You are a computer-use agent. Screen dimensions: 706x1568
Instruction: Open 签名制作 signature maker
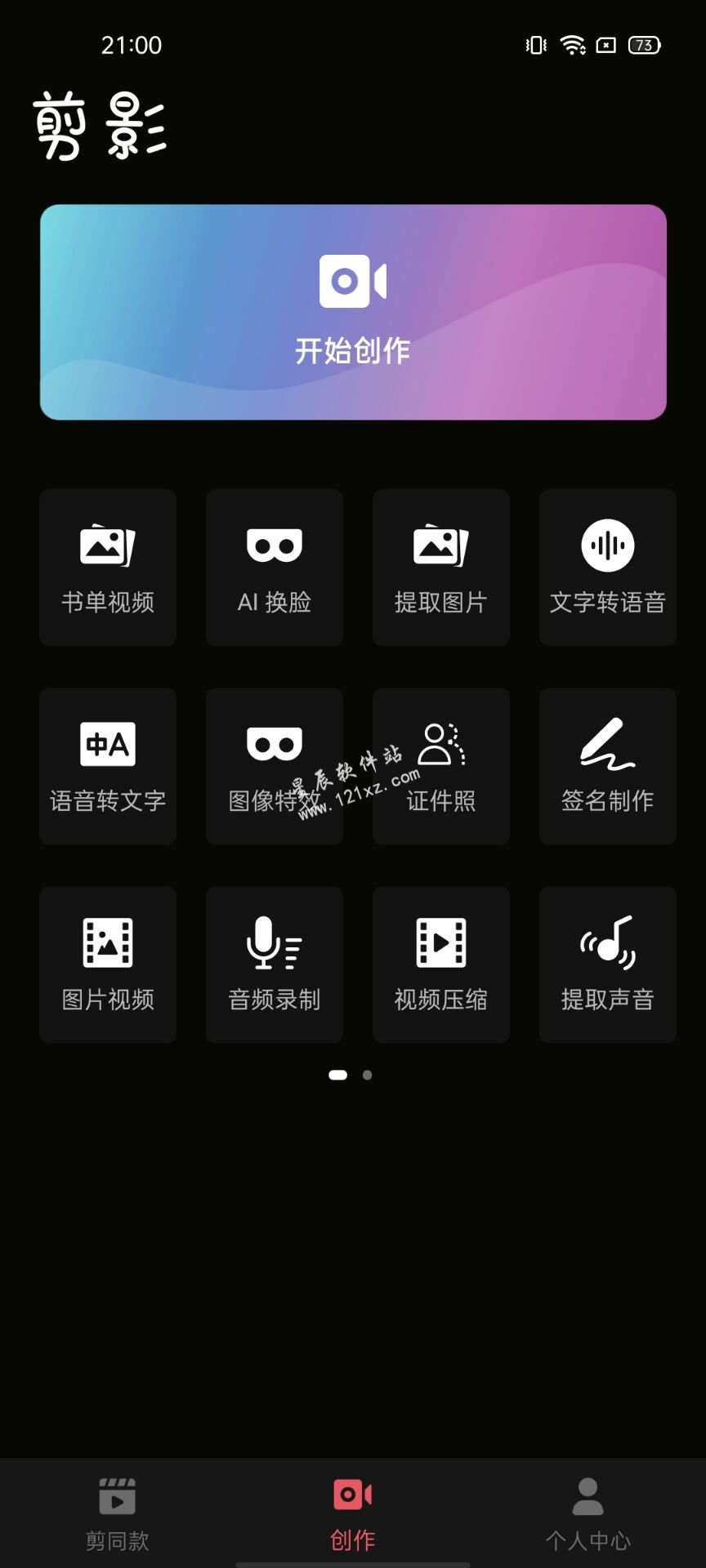pos(608,766)
